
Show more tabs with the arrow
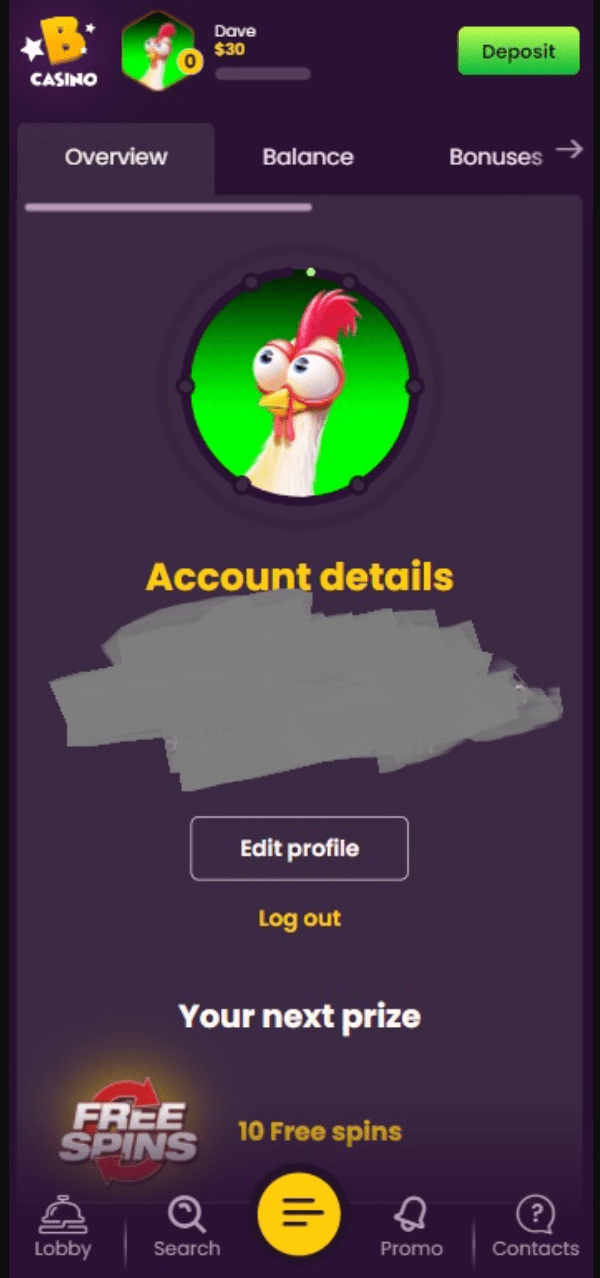(569, 150)
